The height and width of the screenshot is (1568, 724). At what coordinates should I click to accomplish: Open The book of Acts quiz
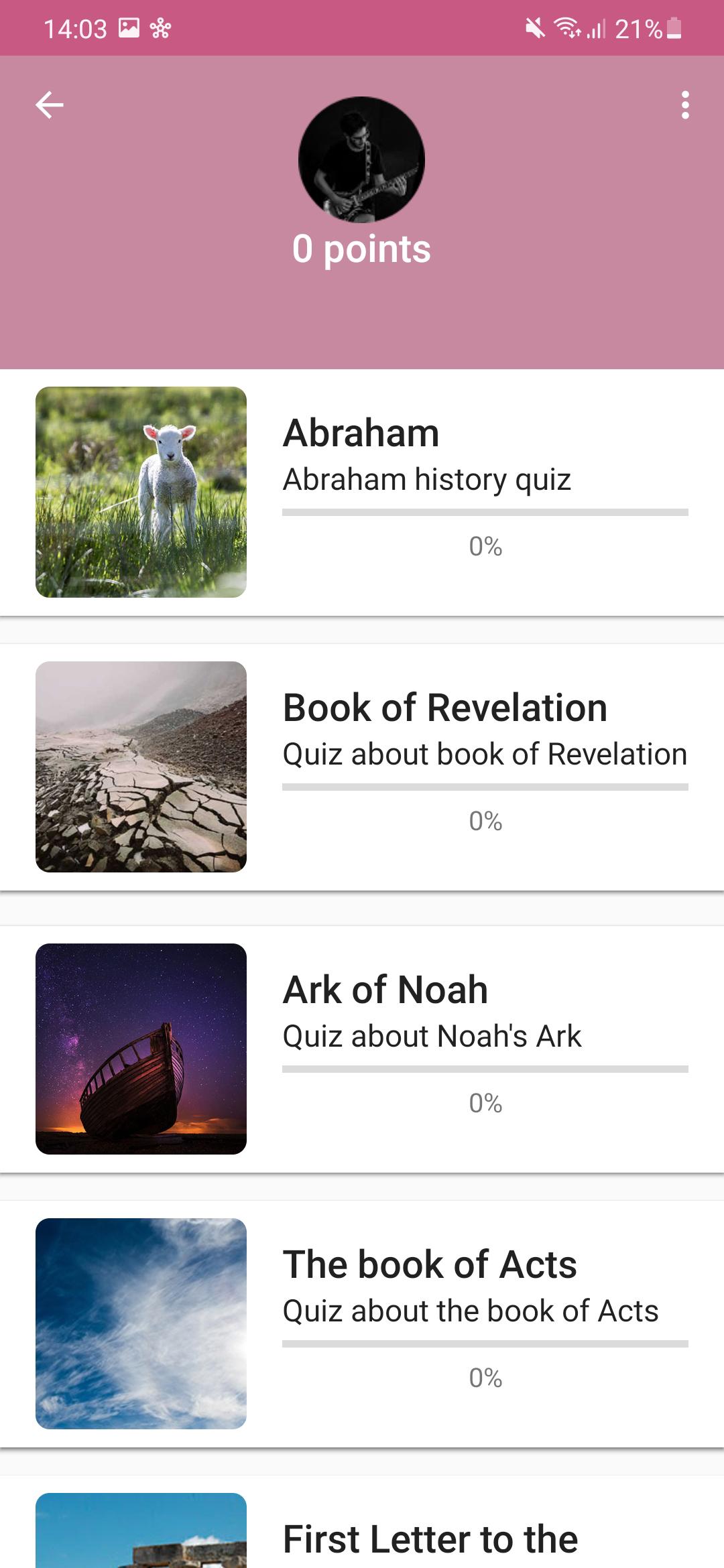click(x=362, y=1324)
